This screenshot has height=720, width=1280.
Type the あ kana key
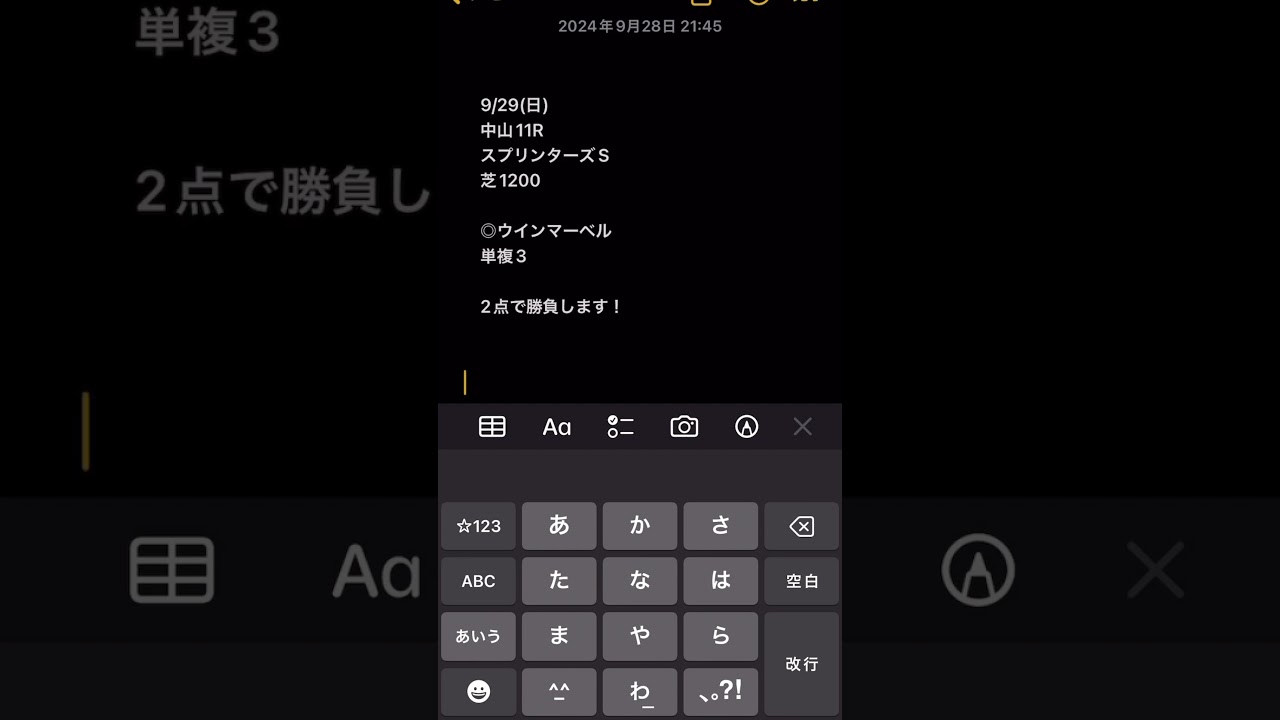[x=559, y=526]
